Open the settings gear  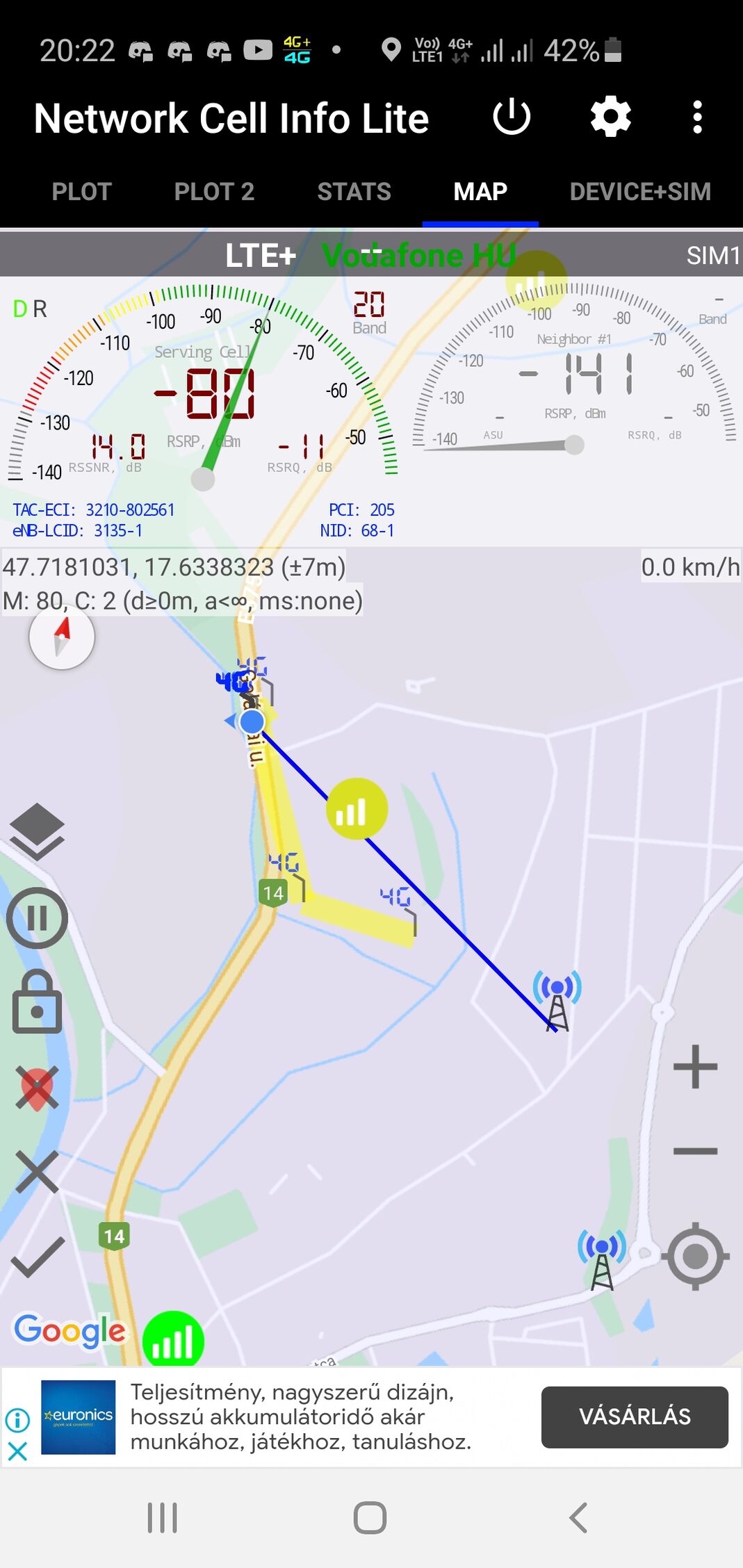(x=610, y=117)
